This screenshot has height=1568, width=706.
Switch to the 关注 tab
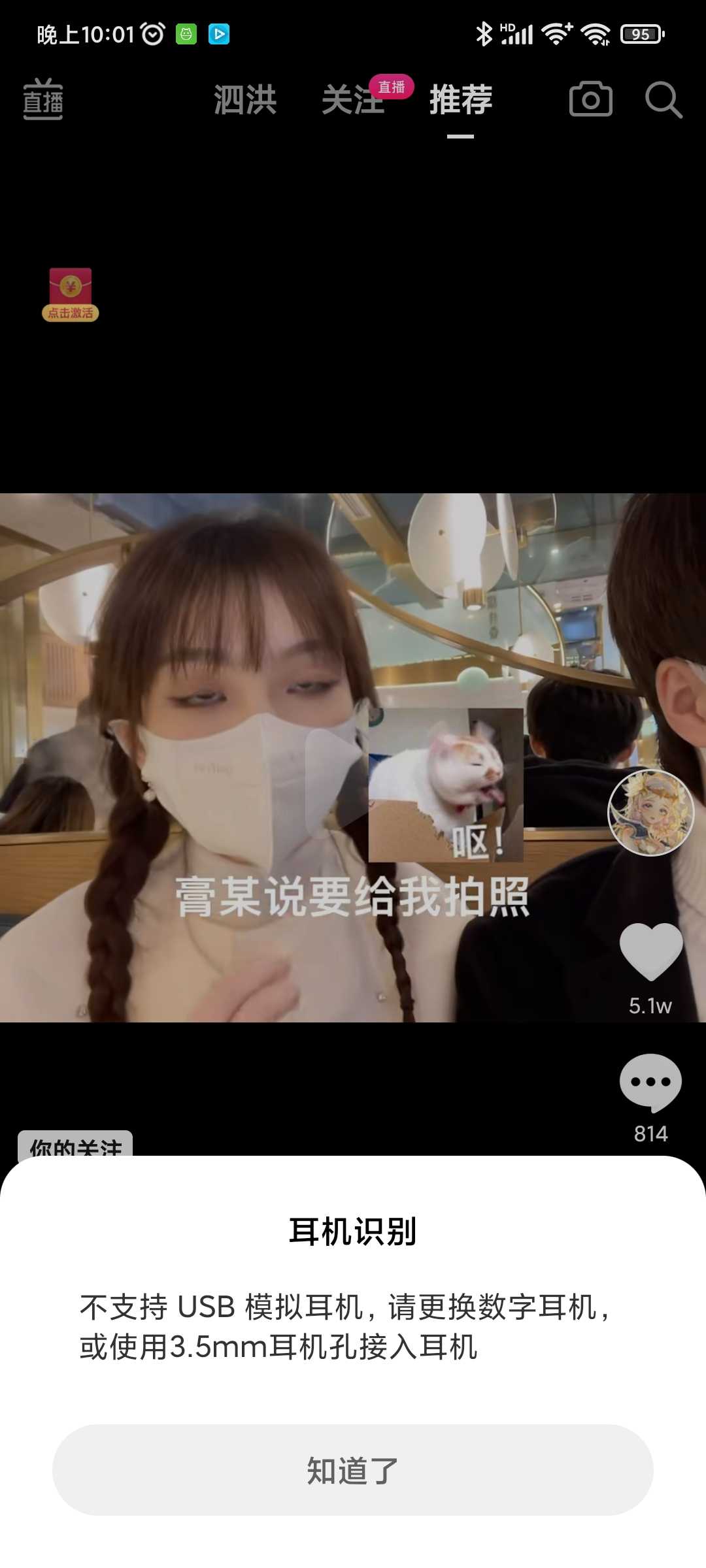[x=353, y=100]
